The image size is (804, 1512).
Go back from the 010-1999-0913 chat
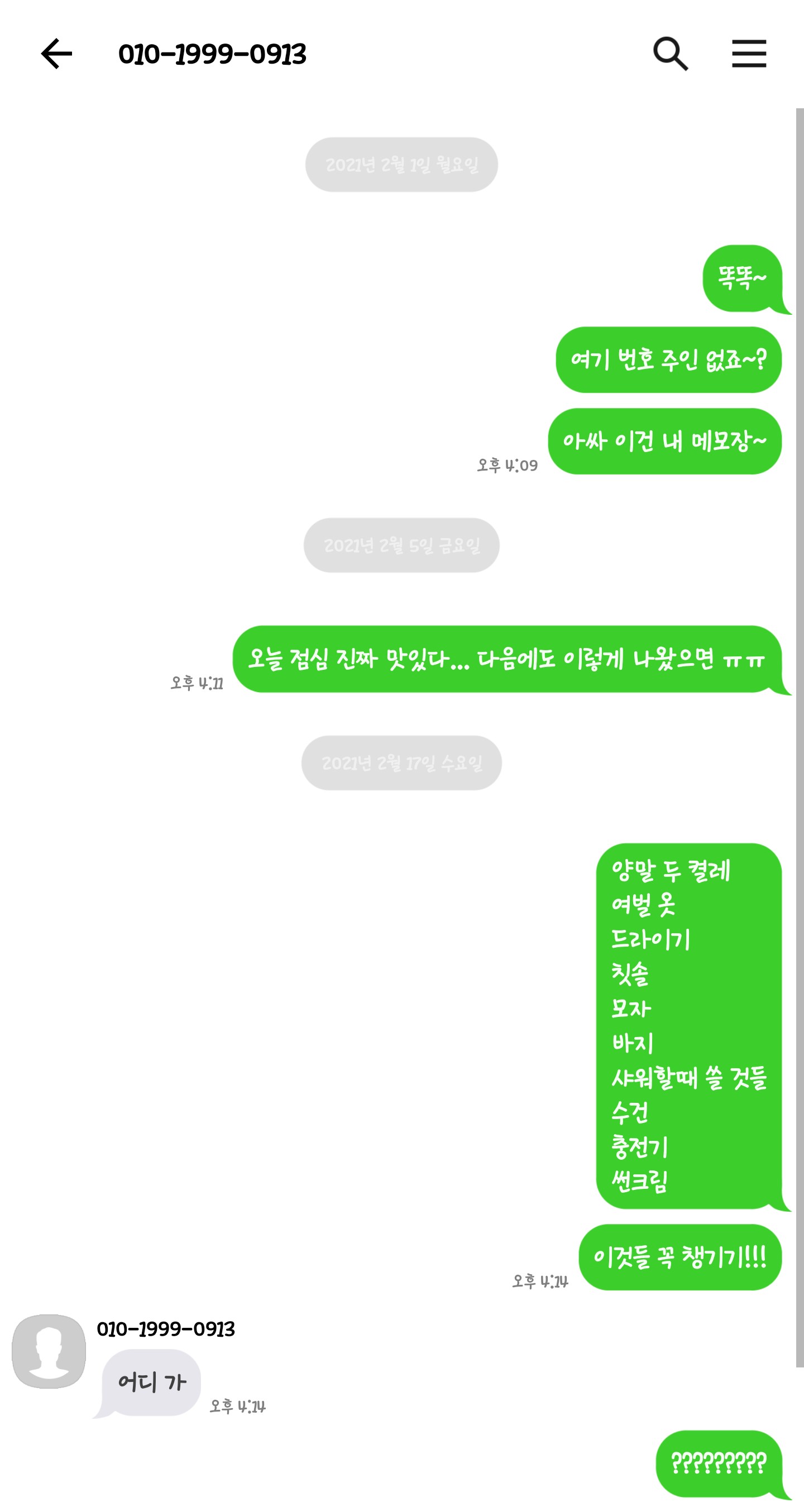tap(56, 54)
